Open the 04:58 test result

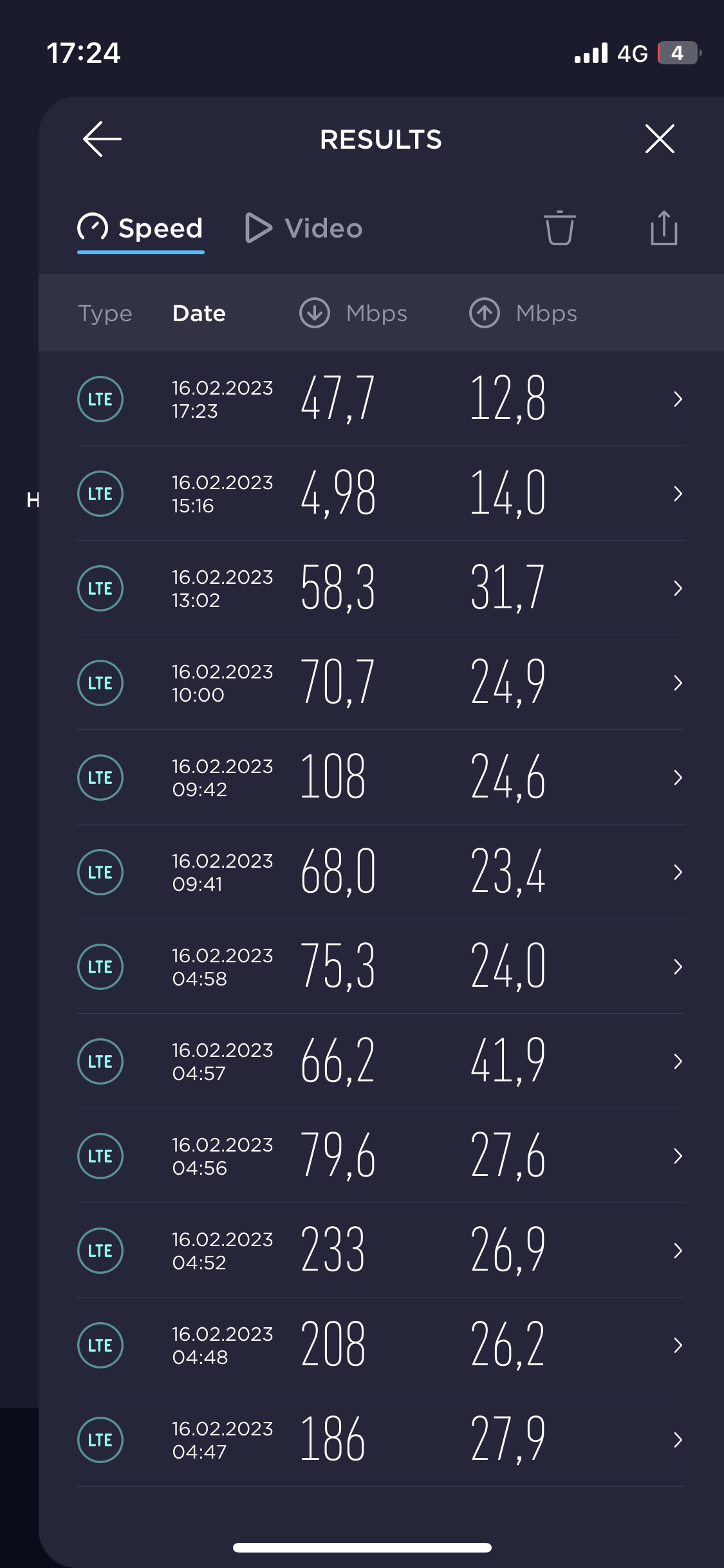pyautogui.click(x=381, y=967)
